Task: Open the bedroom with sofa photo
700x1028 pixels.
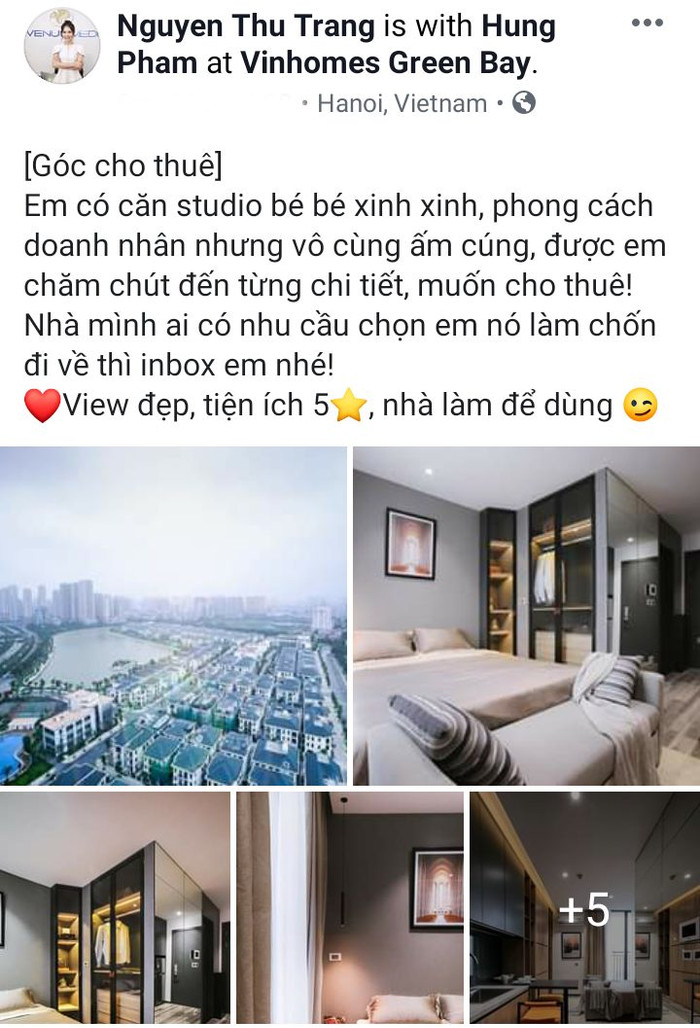Action: pos(526,615)
